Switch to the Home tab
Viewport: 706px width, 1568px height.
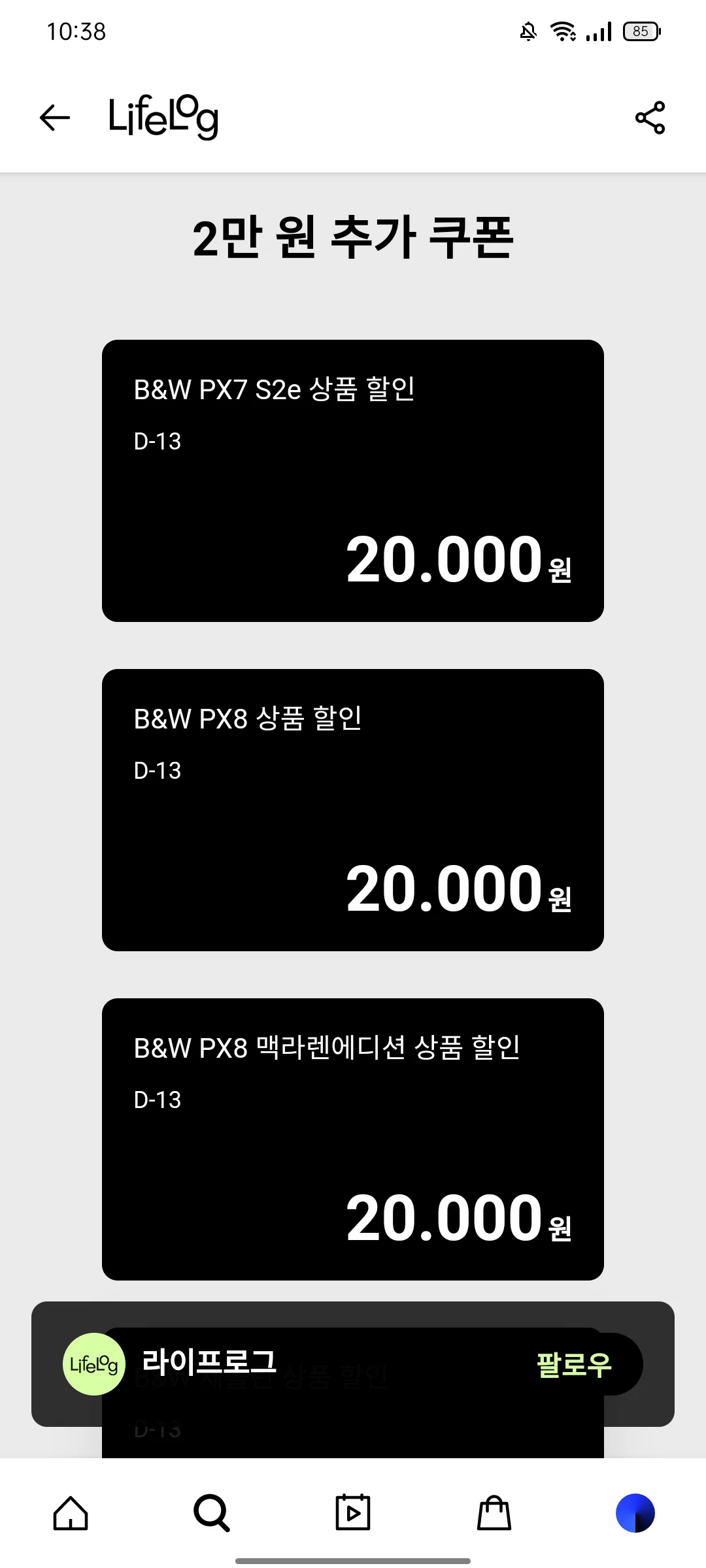[x=71, y=1513]
